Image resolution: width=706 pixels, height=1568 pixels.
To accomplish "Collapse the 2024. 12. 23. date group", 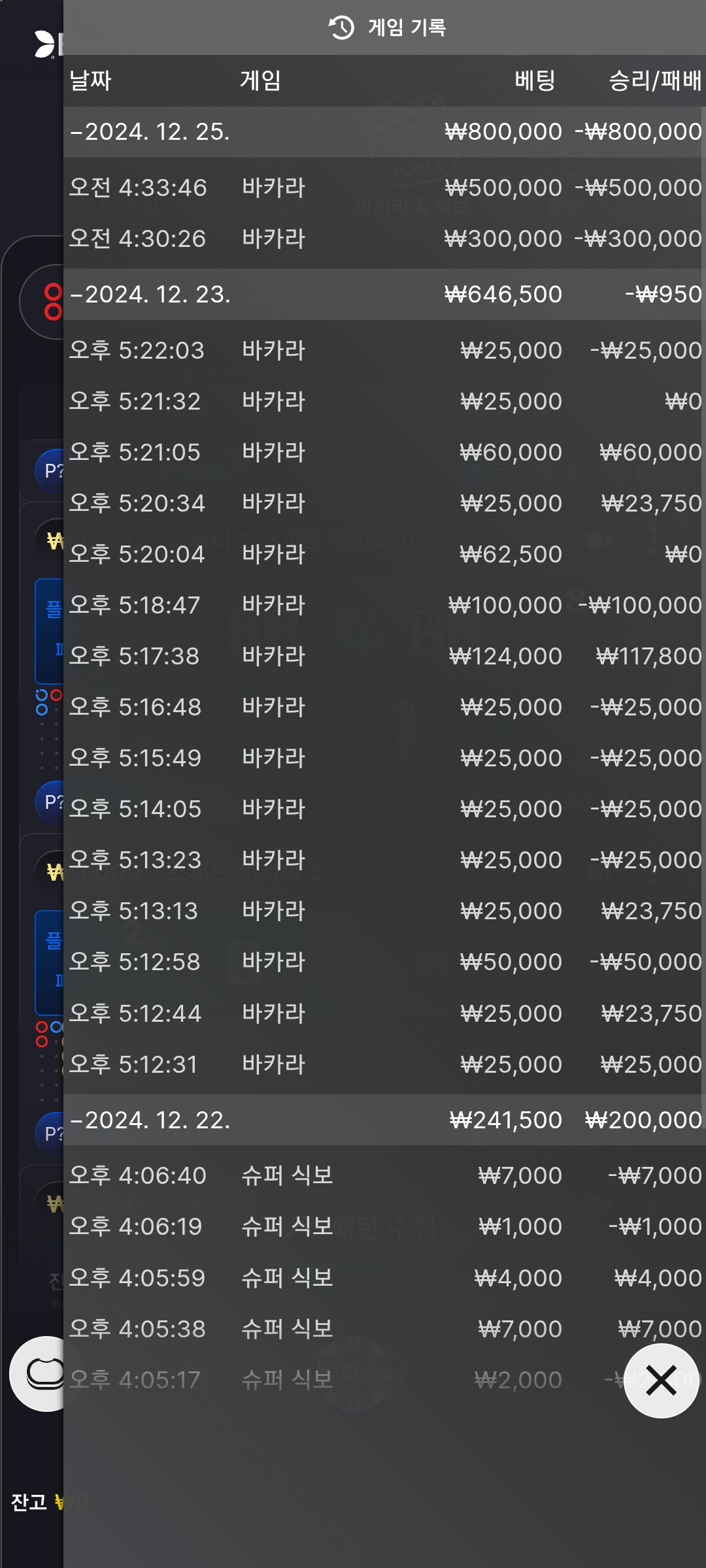I will 384,295.
